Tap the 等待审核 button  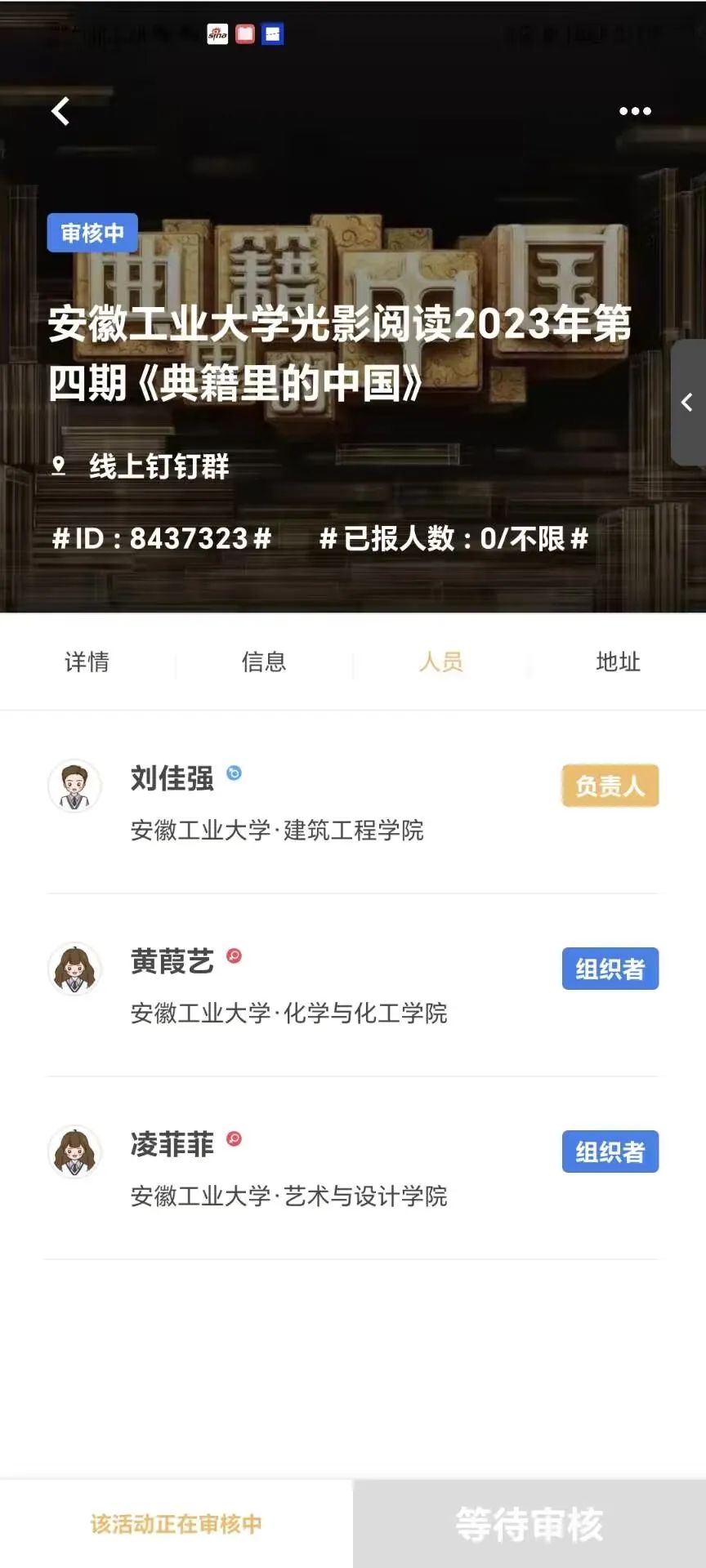(529, 1524)
